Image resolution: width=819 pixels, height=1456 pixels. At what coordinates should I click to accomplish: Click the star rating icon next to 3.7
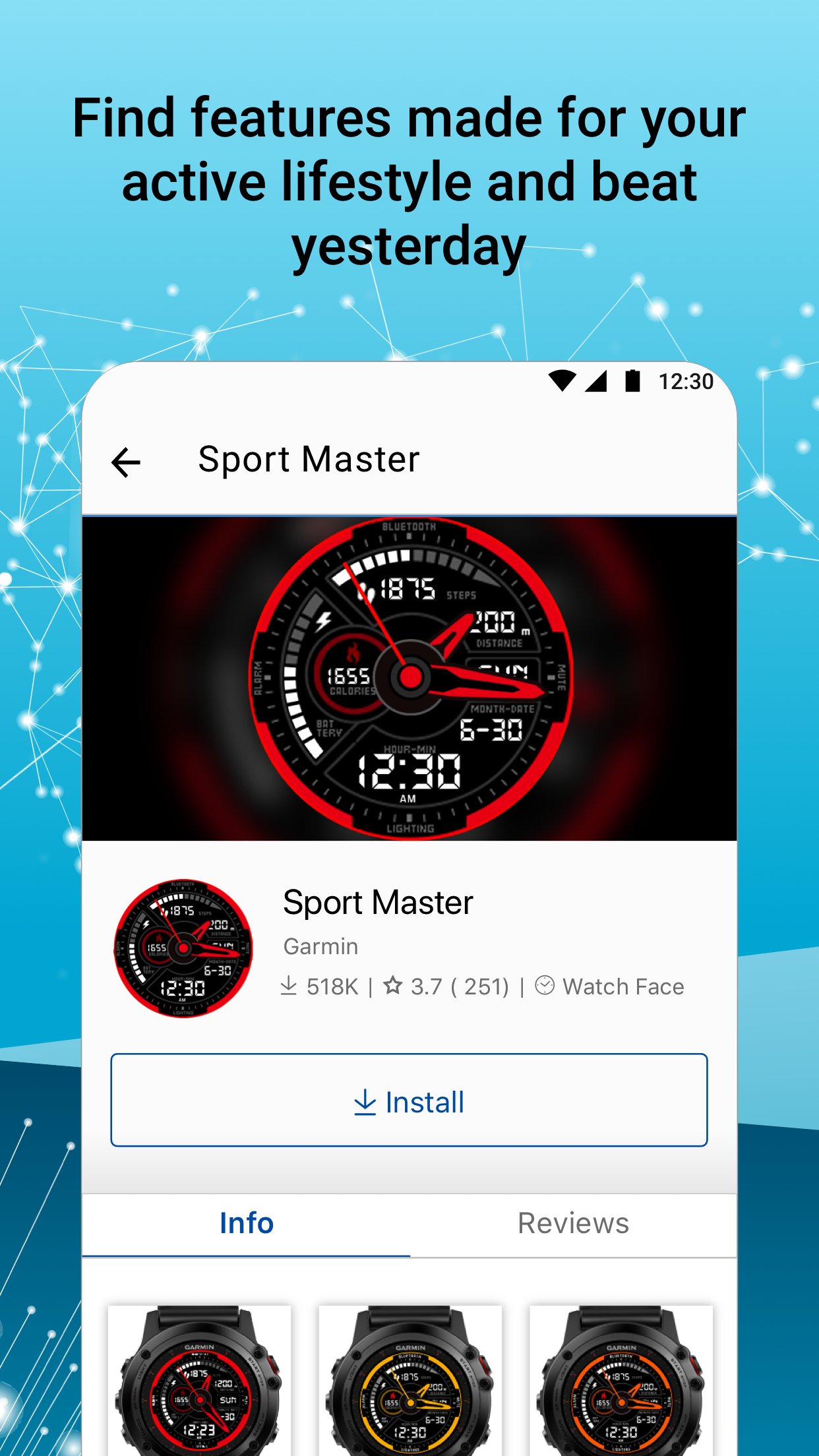[x=394, y=985]
